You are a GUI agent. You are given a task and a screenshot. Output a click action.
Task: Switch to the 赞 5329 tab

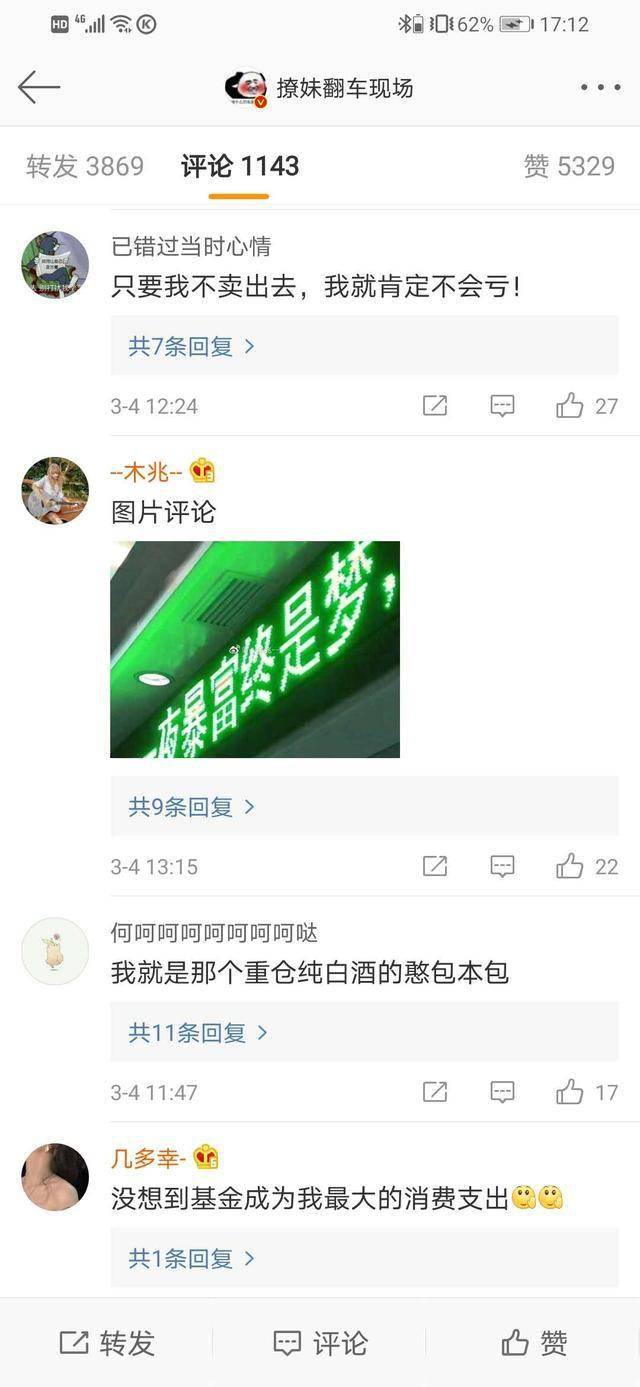pyautogui.click(x=569, y=166)
